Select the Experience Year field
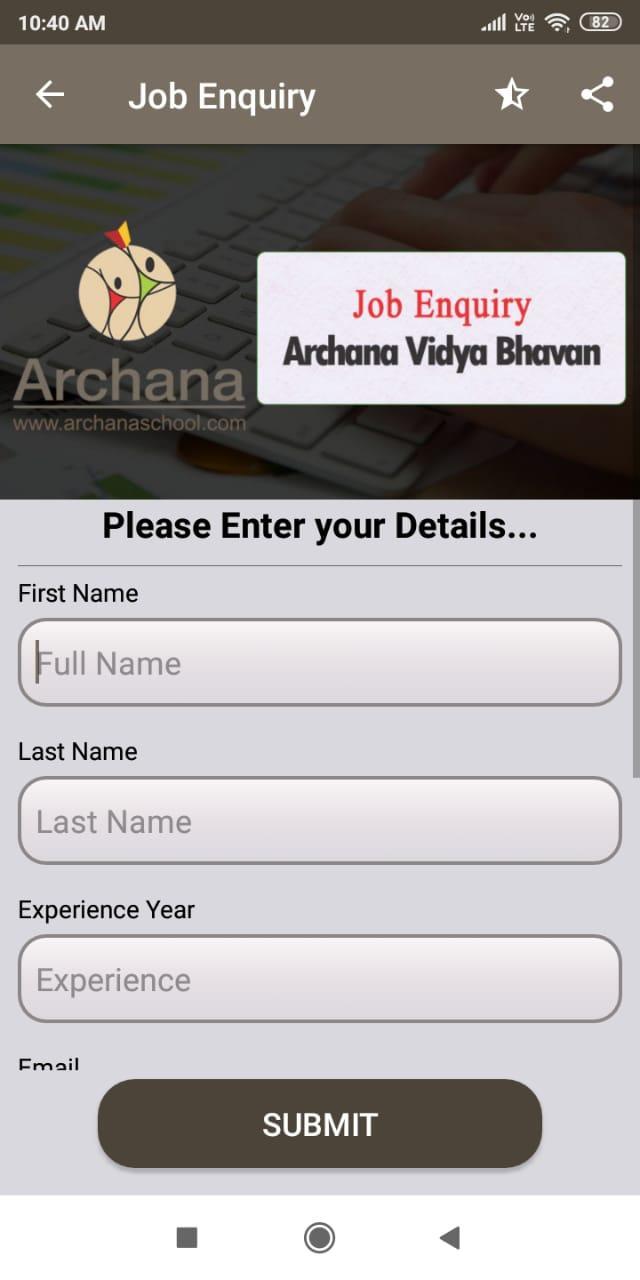 click(x=320, y=979)
